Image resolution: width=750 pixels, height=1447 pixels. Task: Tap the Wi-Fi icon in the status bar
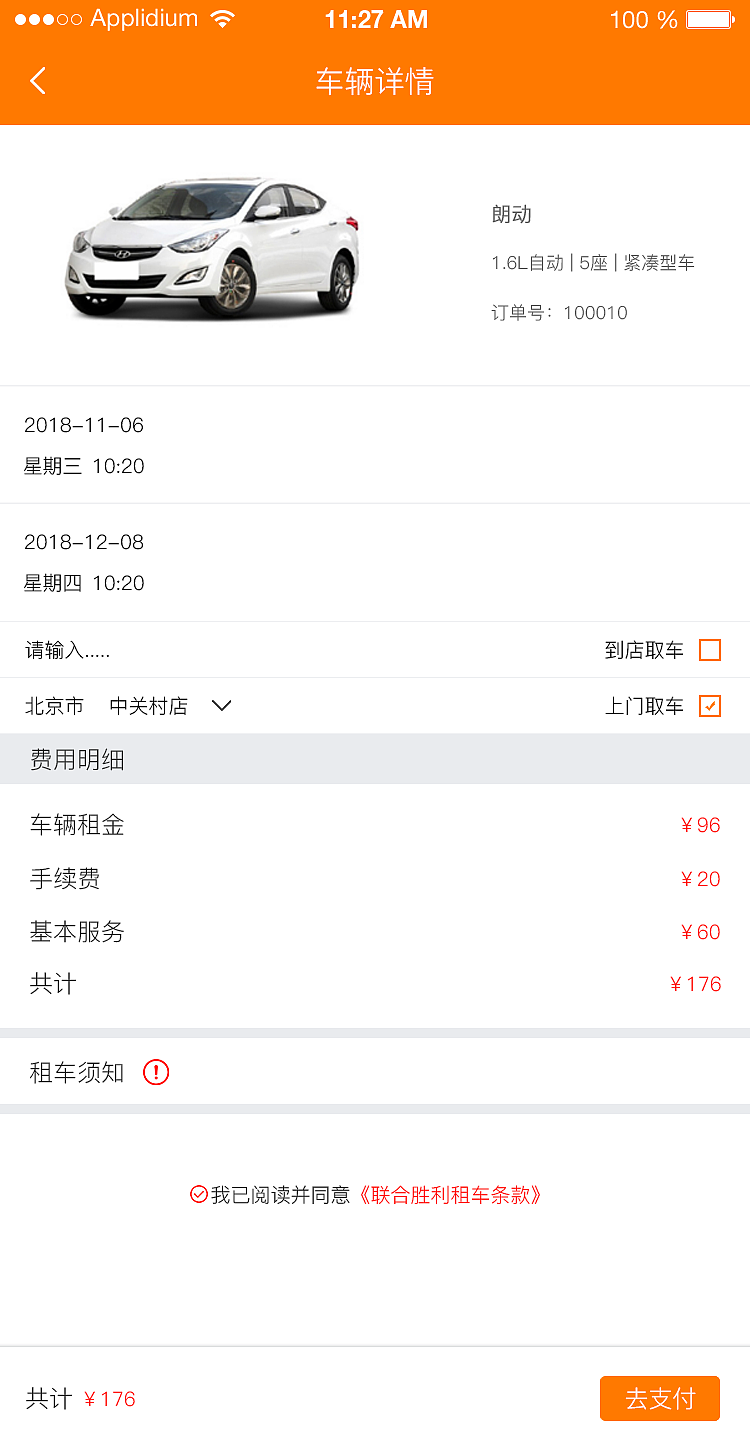[x=222, y=17]
